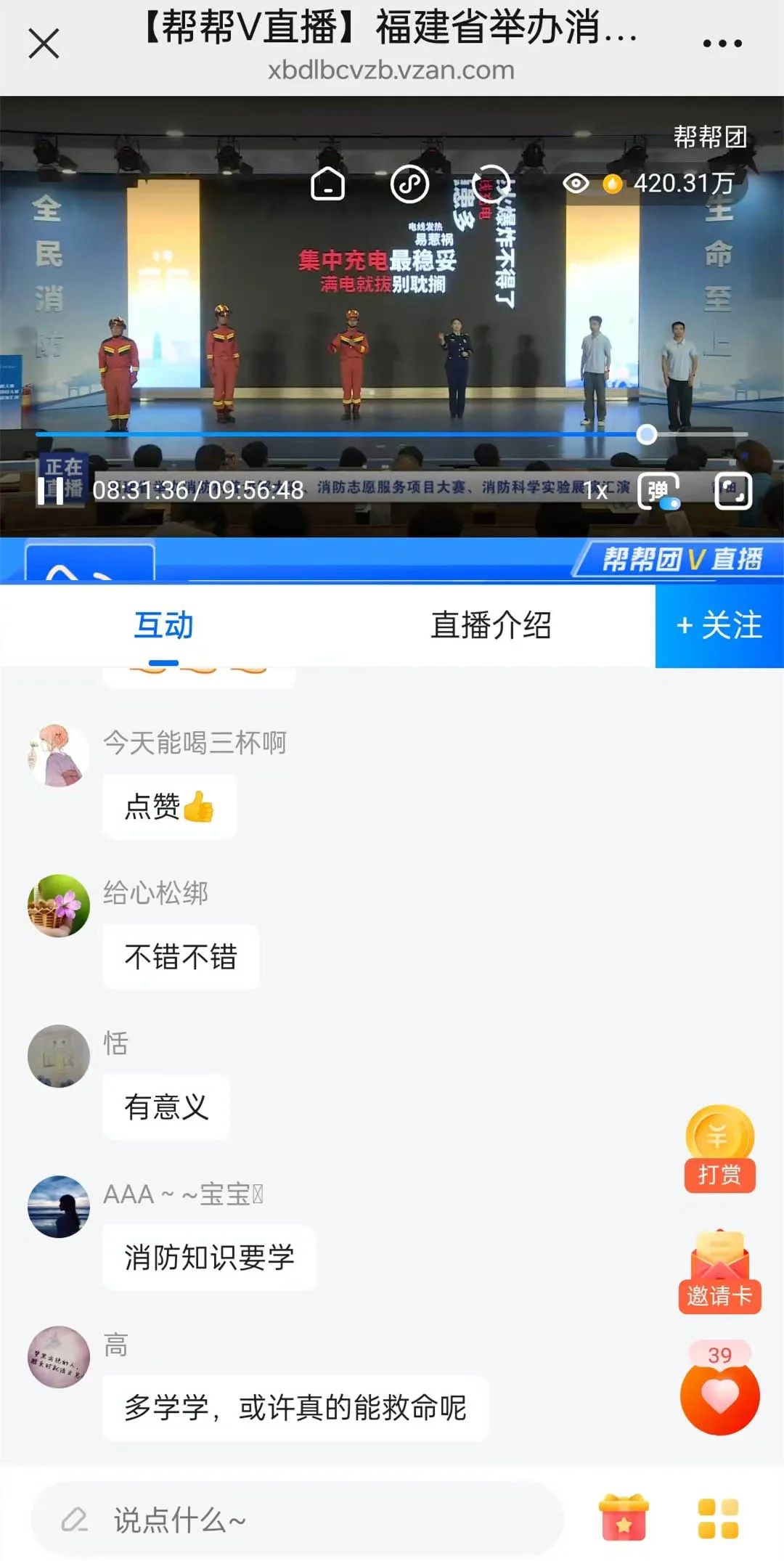Open the three-dot overflow menu
The height and width of the screenshot is (1561, 784).
[x=722, y=44]
